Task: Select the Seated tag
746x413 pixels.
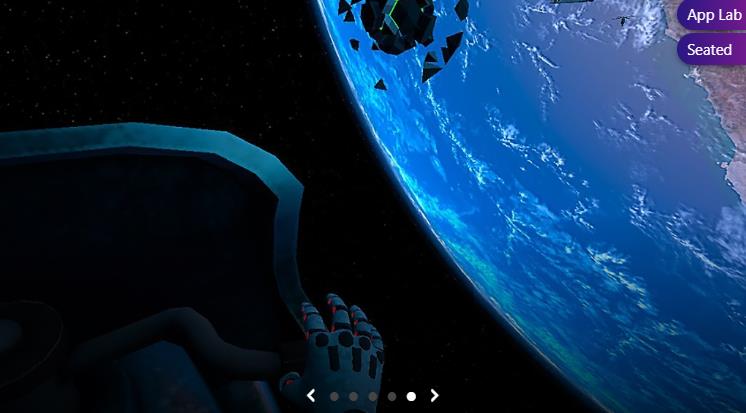Action: (x=710, y=49)
